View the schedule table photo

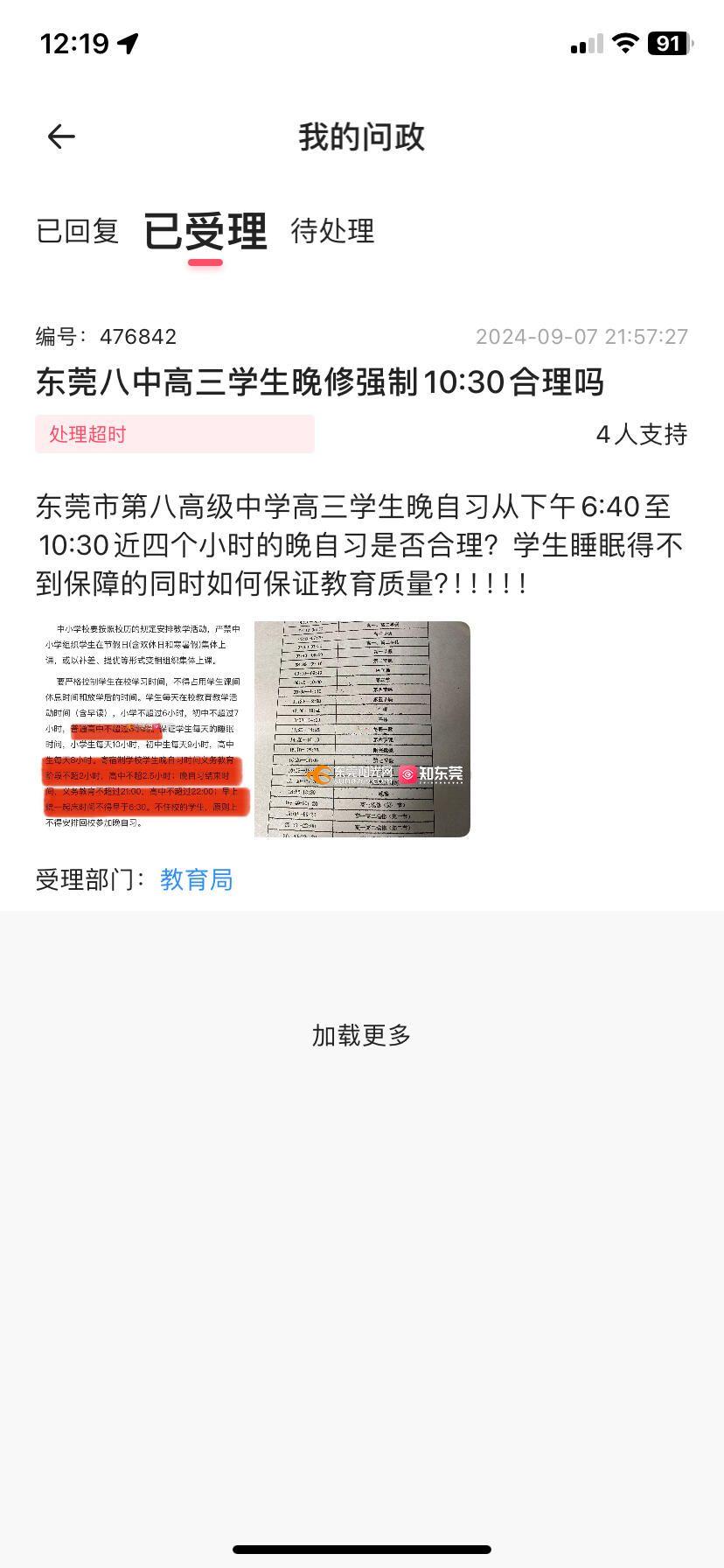362,729
